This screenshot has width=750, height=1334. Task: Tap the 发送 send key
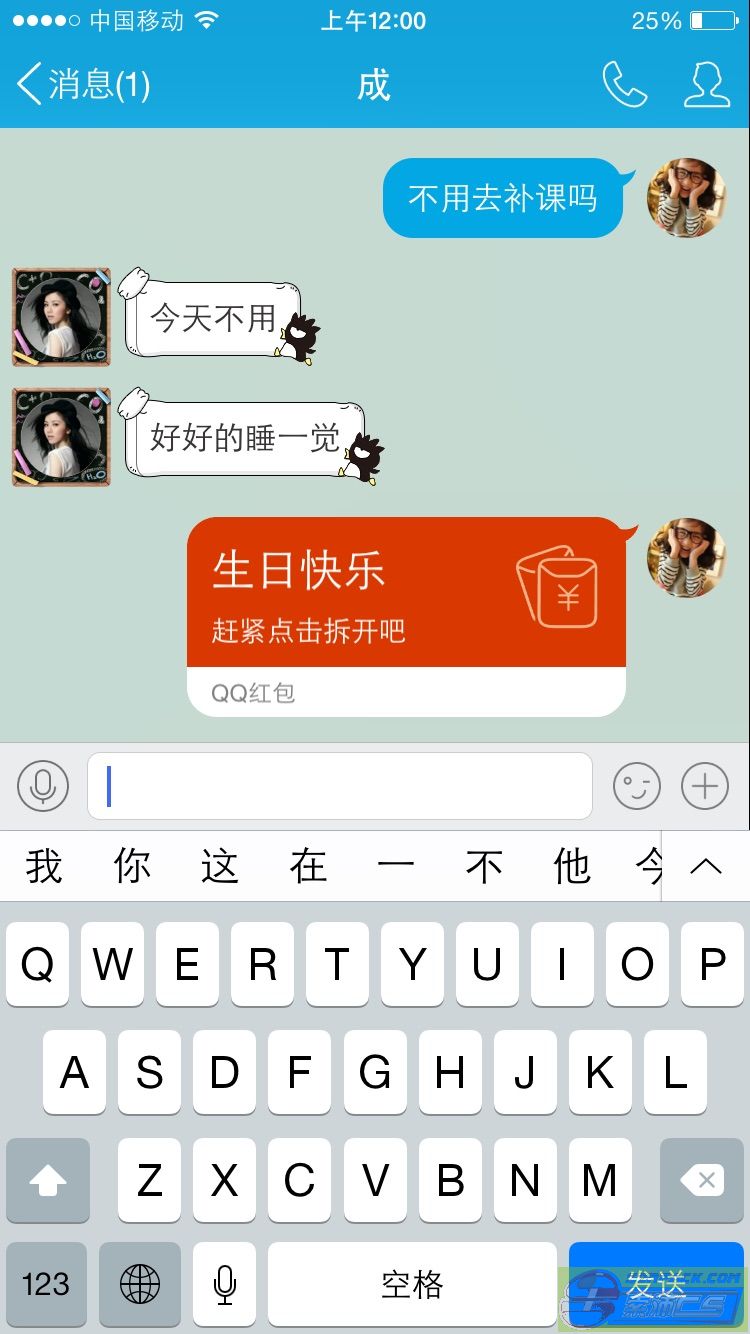[657, 1284]
